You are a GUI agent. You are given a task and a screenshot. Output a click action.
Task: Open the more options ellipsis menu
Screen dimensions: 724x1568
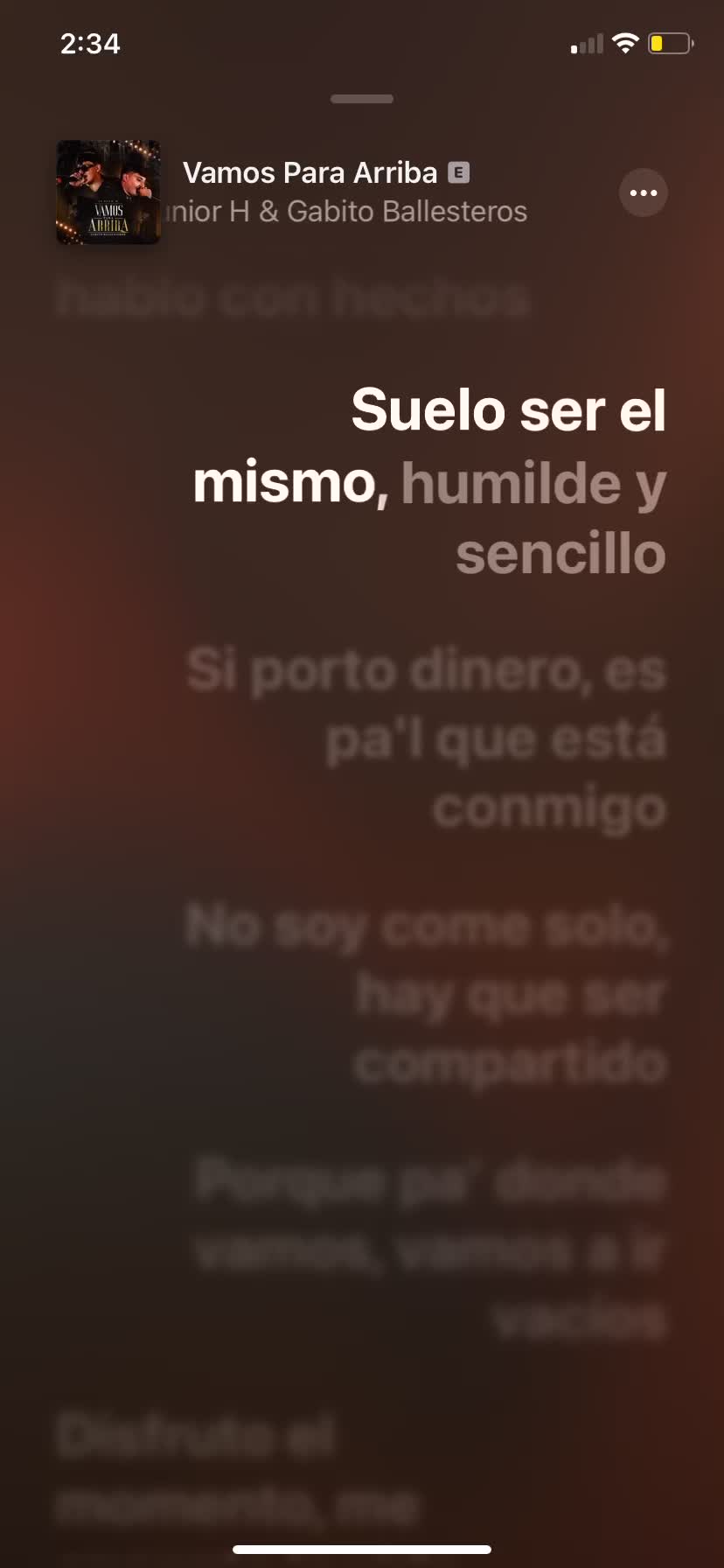644,192
